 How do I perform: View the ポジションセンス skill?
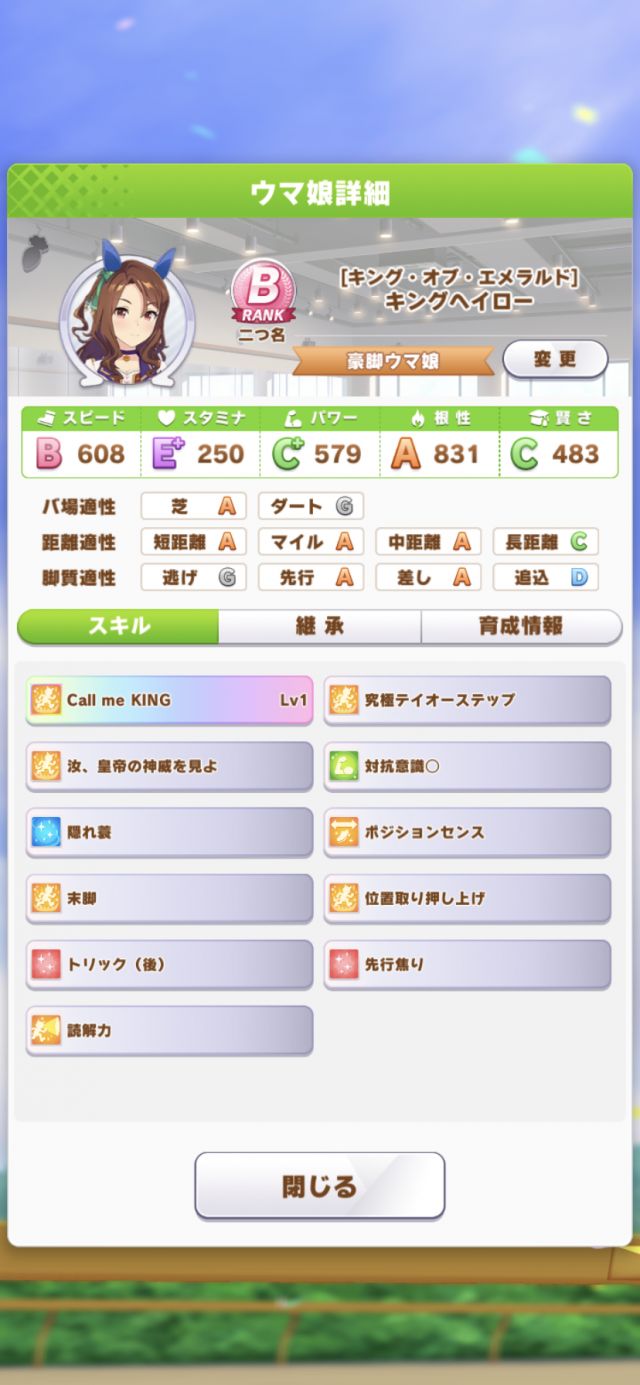point(467,832)
